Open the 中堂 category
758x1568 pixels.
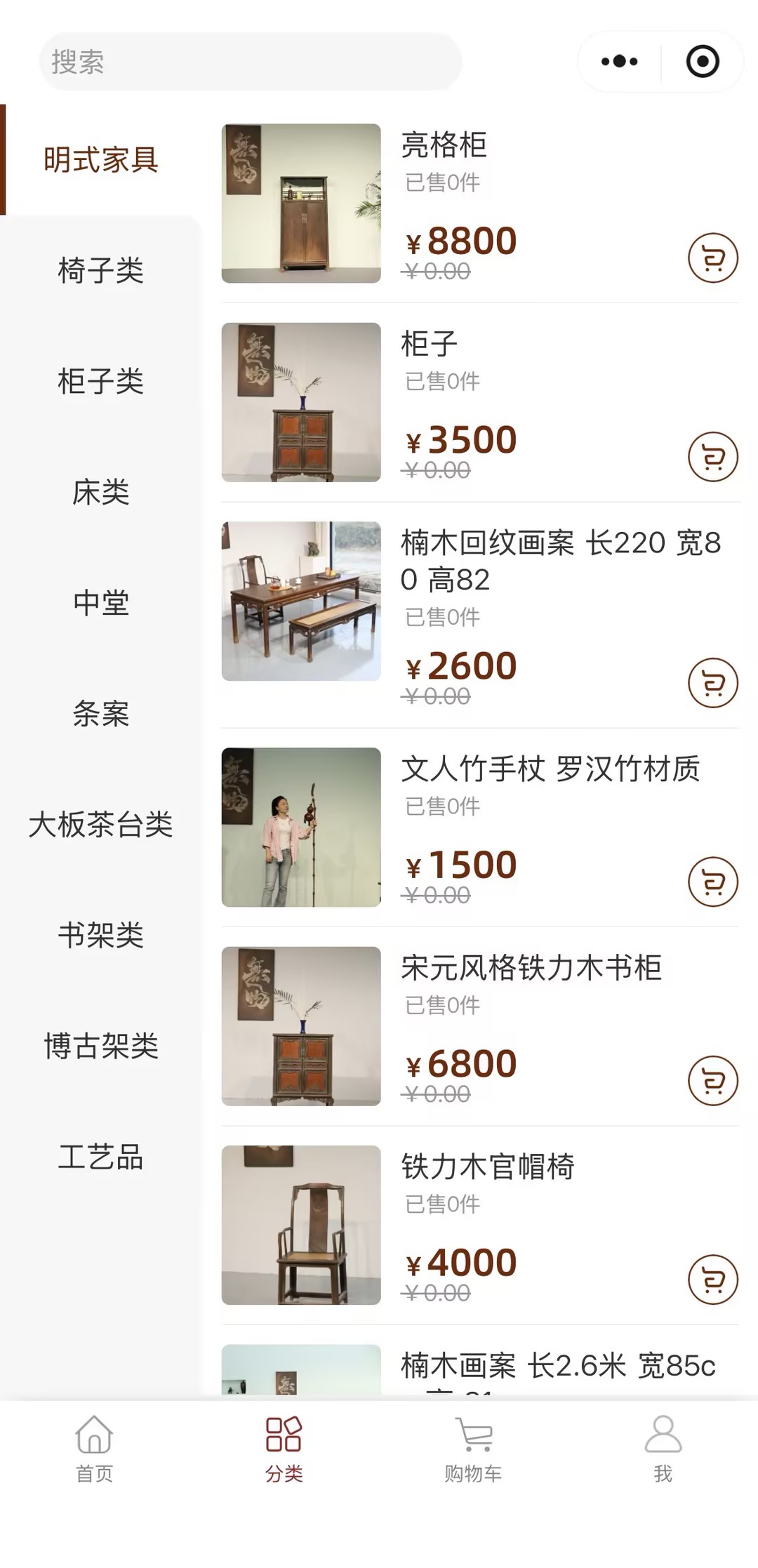(100, 603)
